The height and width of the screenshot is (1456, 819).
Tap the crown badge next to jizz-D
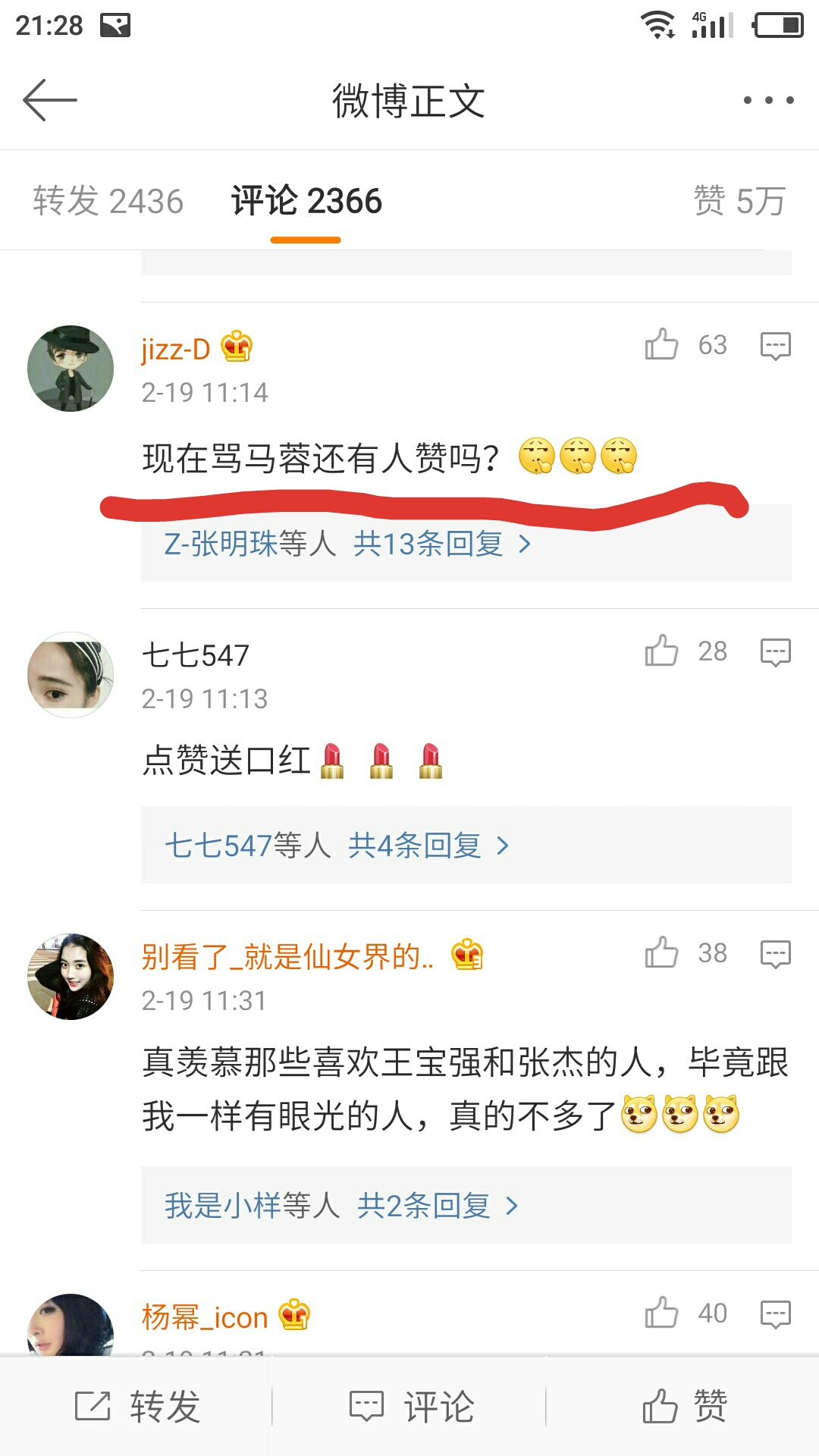click(x=236, y=347)
